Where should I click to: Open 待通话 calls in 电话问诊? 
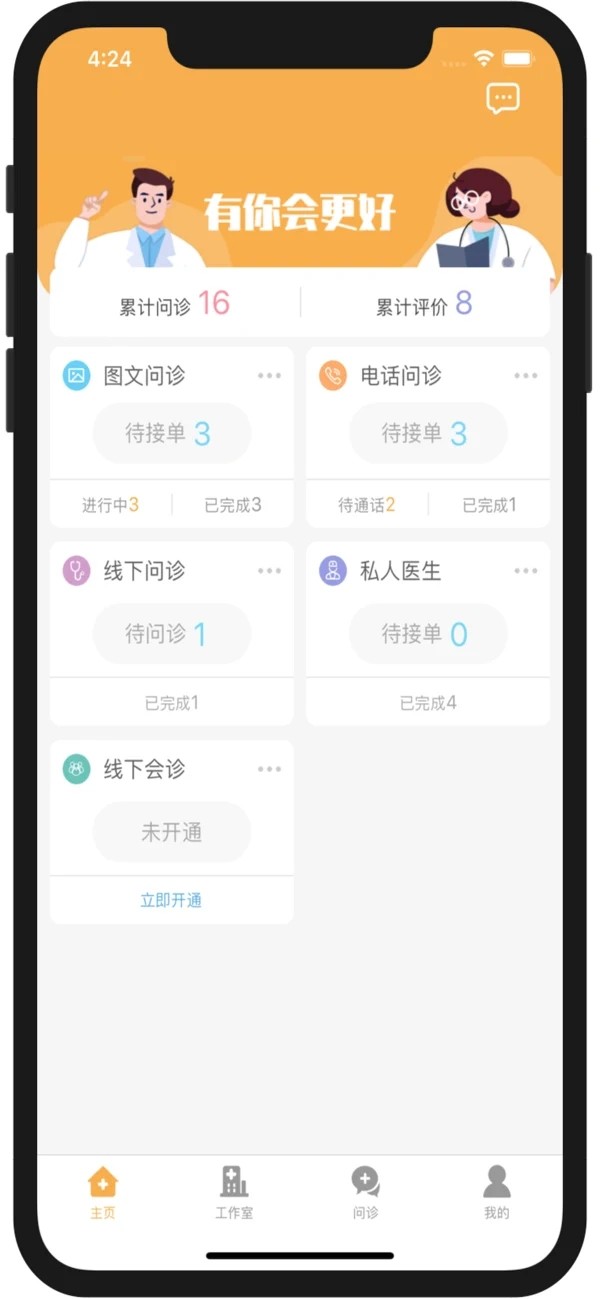pyautogui.click(x=366, y=505)
